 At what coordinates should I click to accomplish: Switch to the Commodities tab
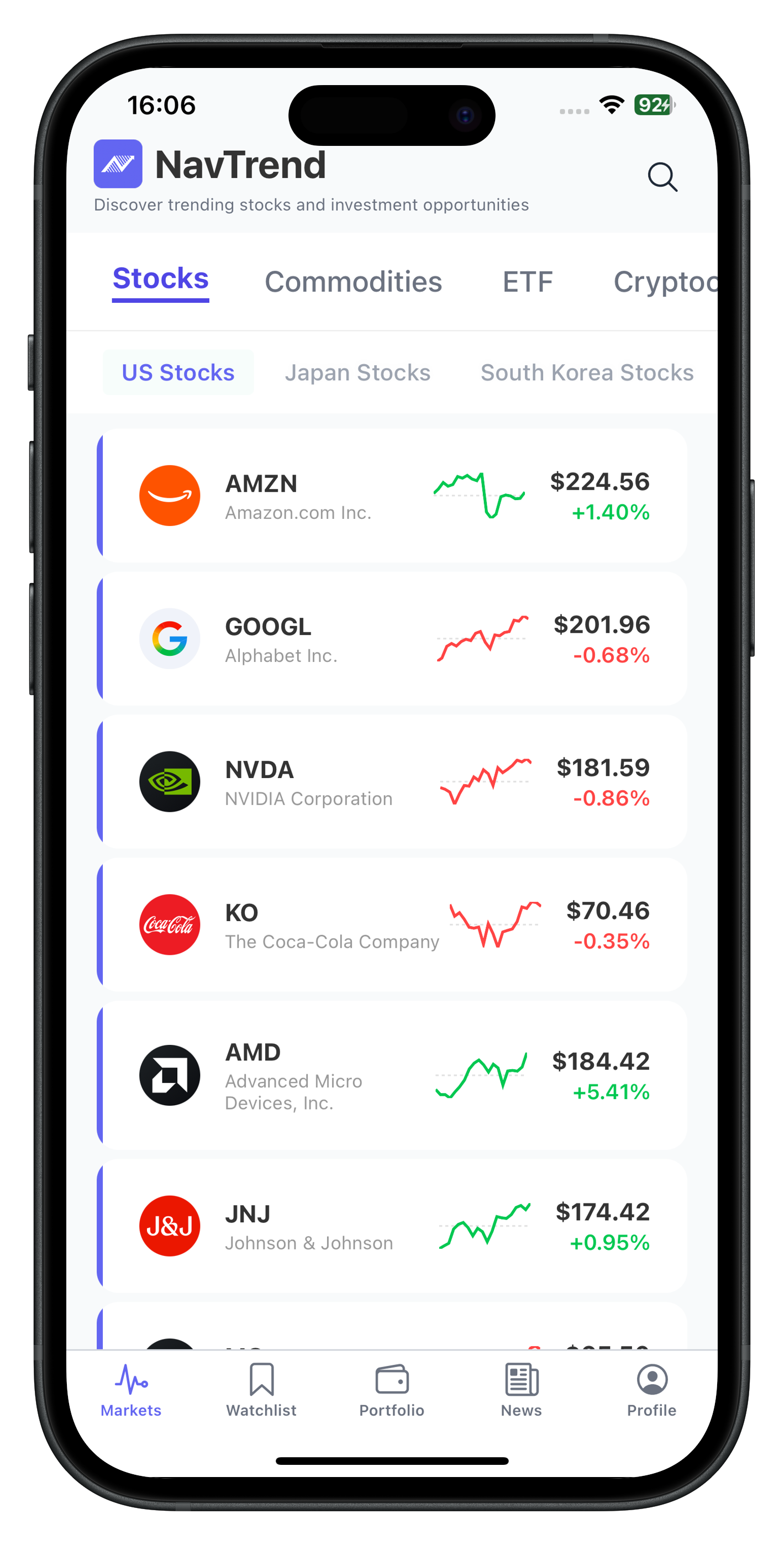pos(353,282)
